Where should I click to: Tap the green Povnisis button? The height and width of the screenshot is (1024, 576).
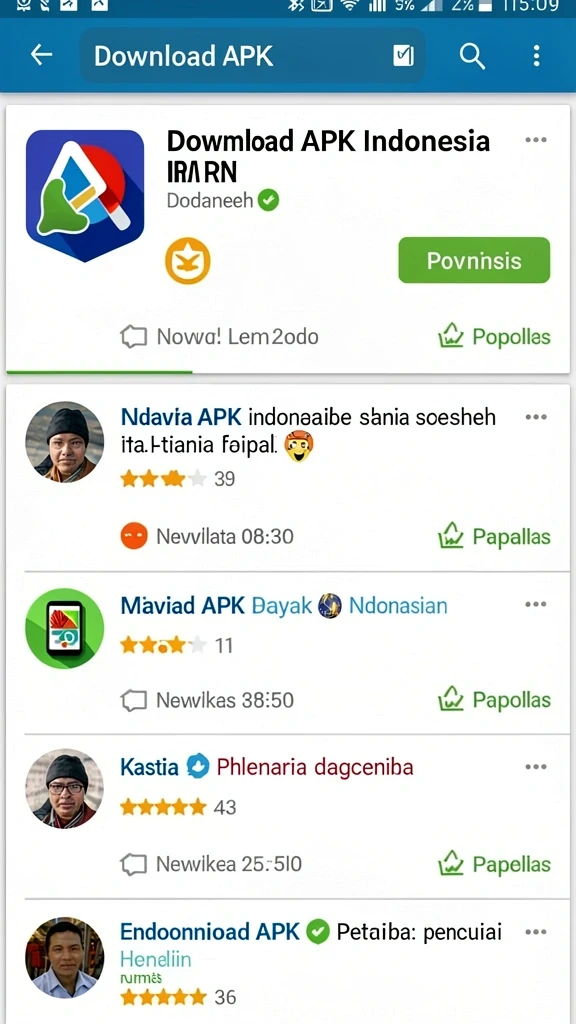474,260
